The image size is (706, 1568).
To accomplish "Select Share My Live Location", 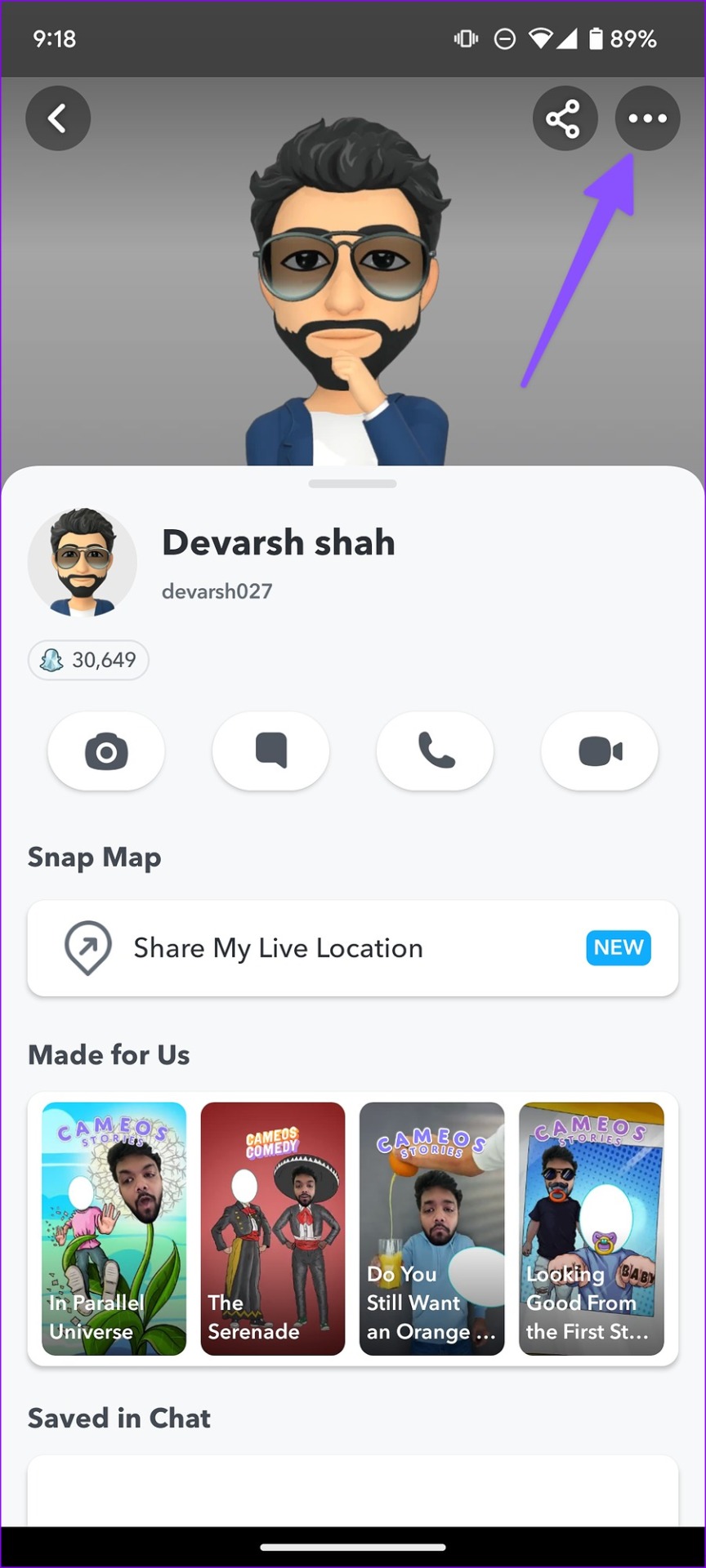I will pyautogui.click(x=353, y=948).
